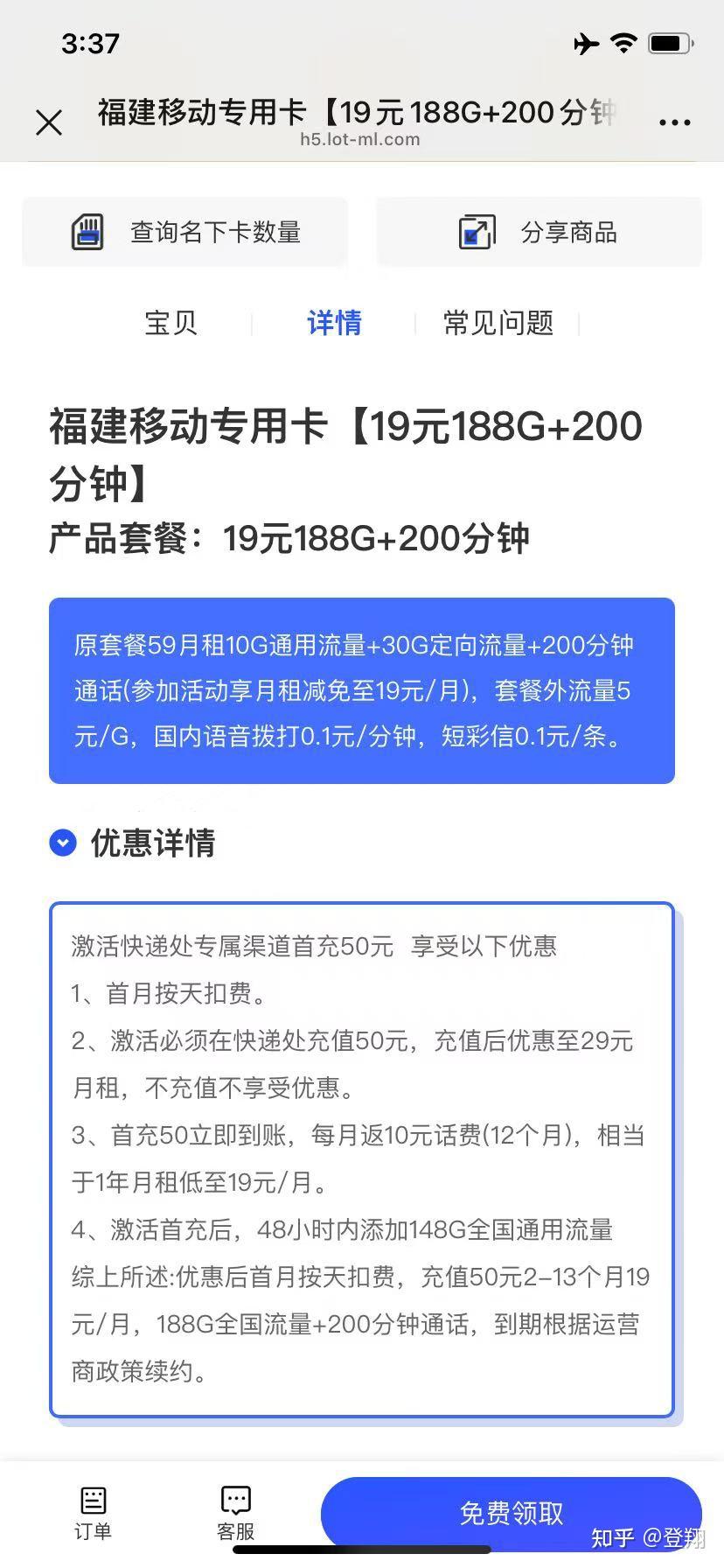
Task: Tap the airplane mode icon
Action: point(584,42)
